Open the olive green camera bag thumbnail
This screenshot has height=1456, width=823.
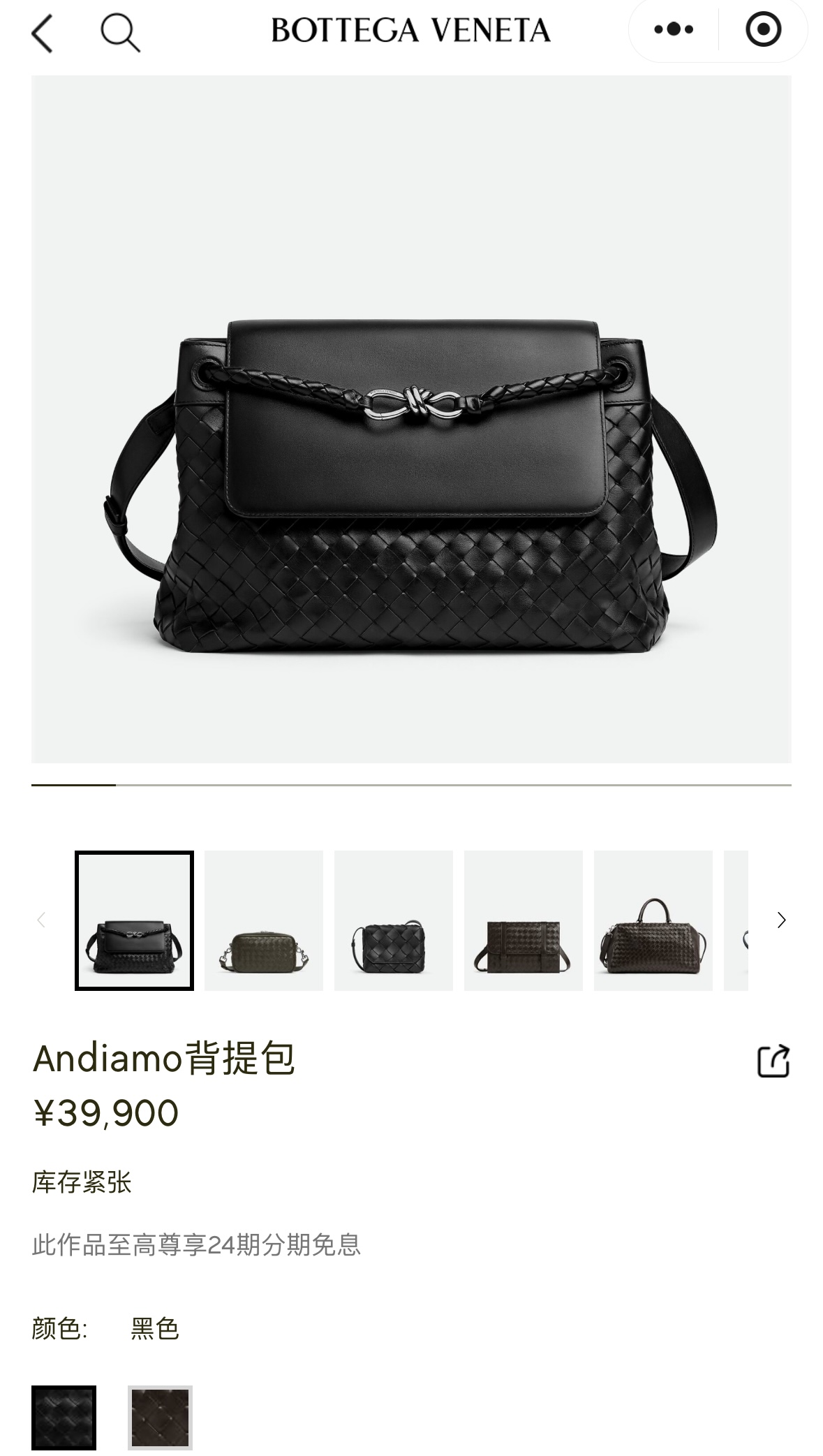tap(264, 920)
